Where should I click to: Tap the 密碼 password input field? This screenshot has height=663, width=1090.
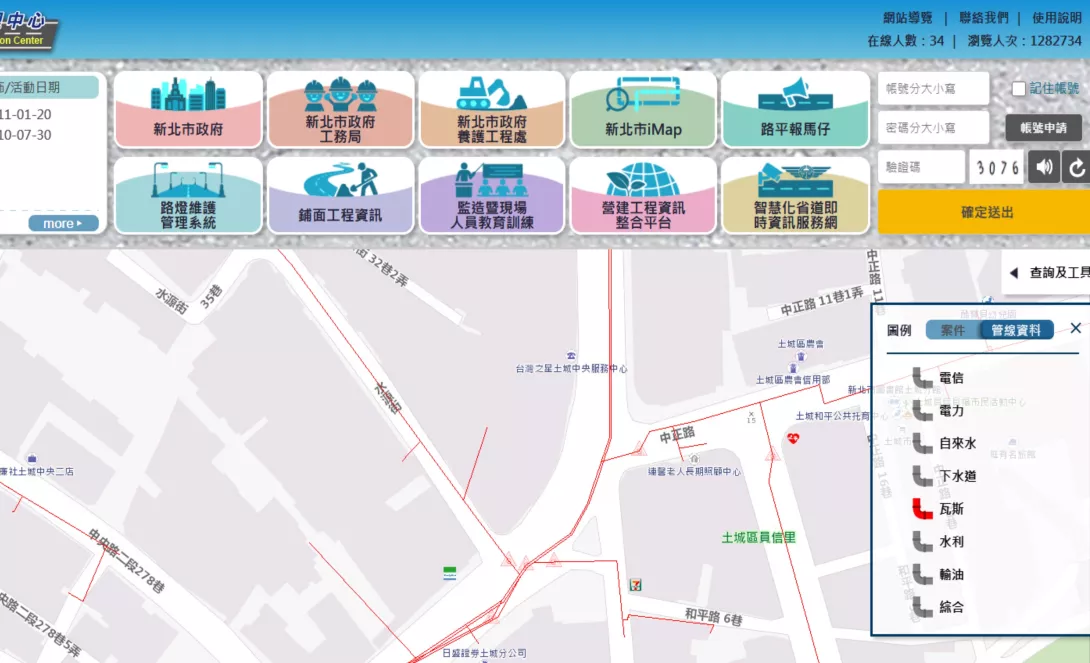933,128
